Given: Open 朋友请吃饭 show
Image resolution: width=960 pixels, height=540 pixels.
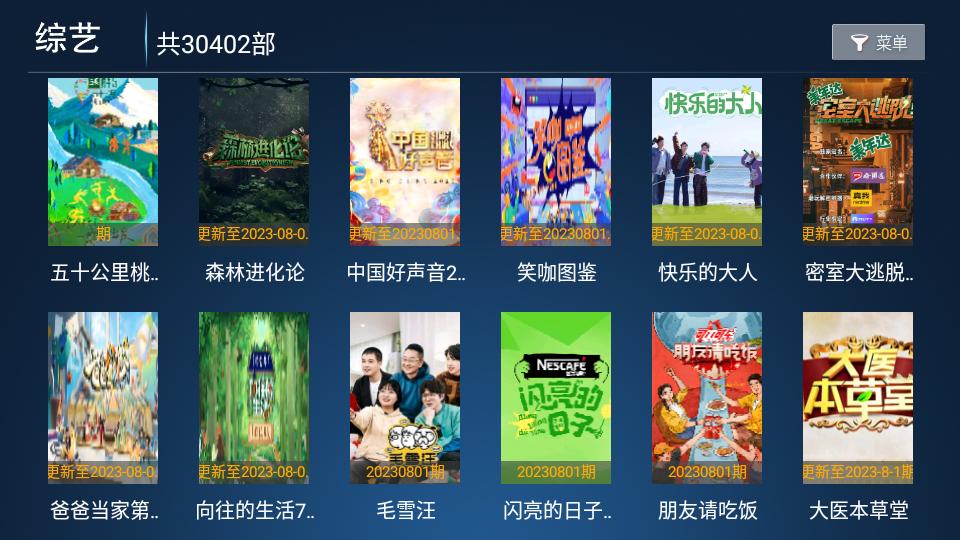Looking at the screenshot, I should click(707, 398).
